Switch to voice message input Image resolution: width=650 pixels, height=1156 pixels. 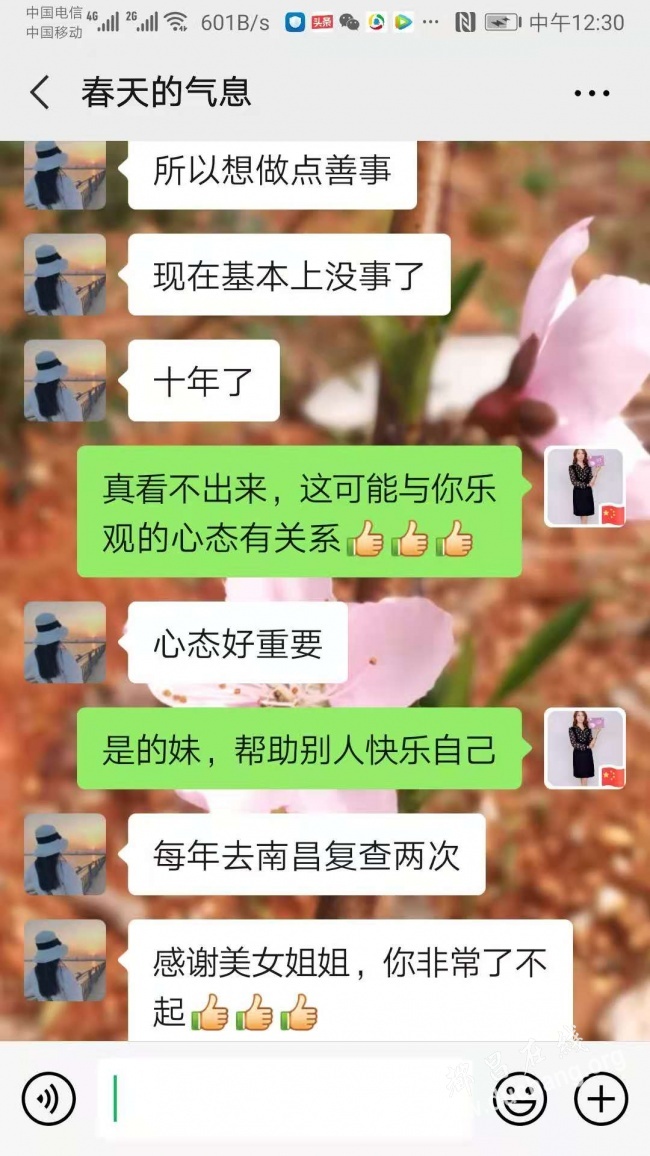(48, 1099)
